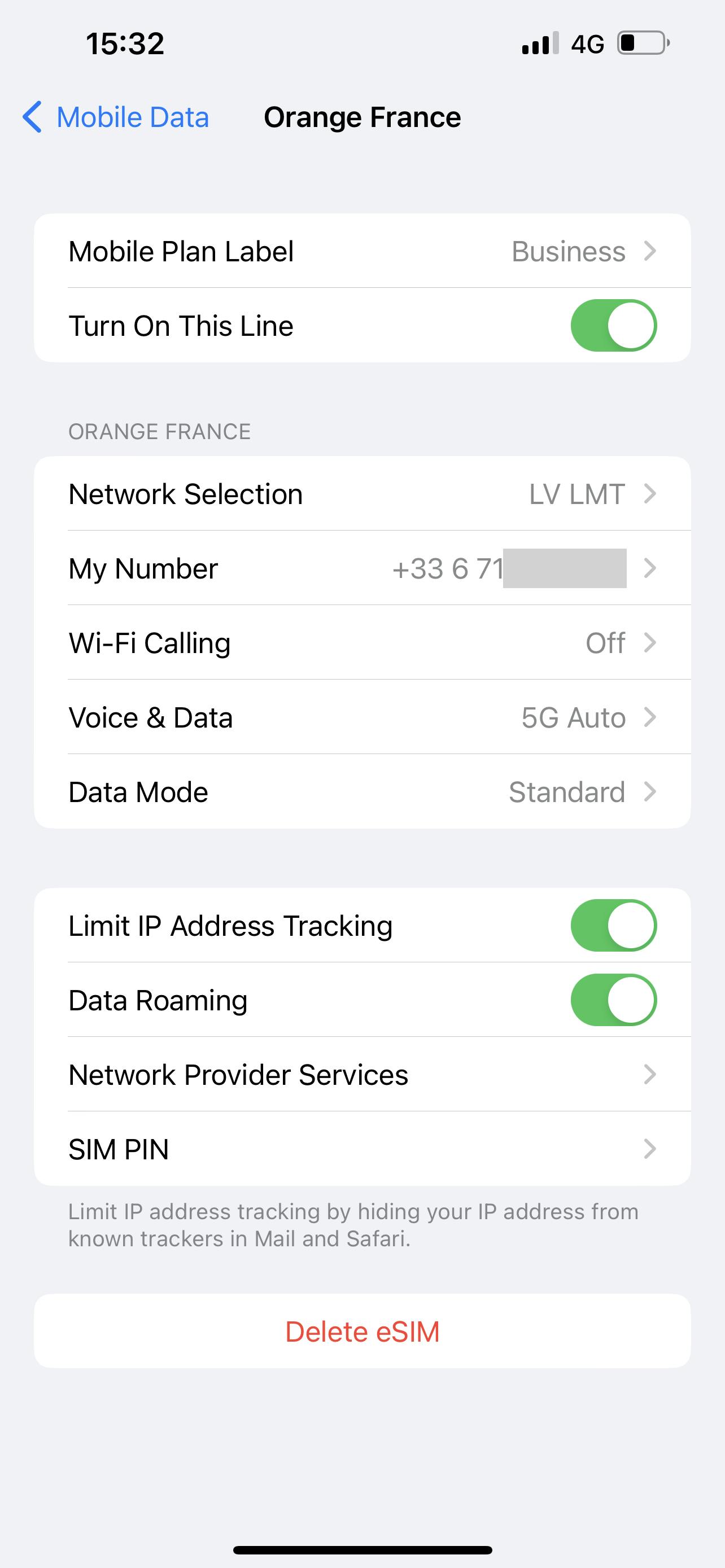
Task: Tap the clock showing 15:32
Action: tap(124, 42)
